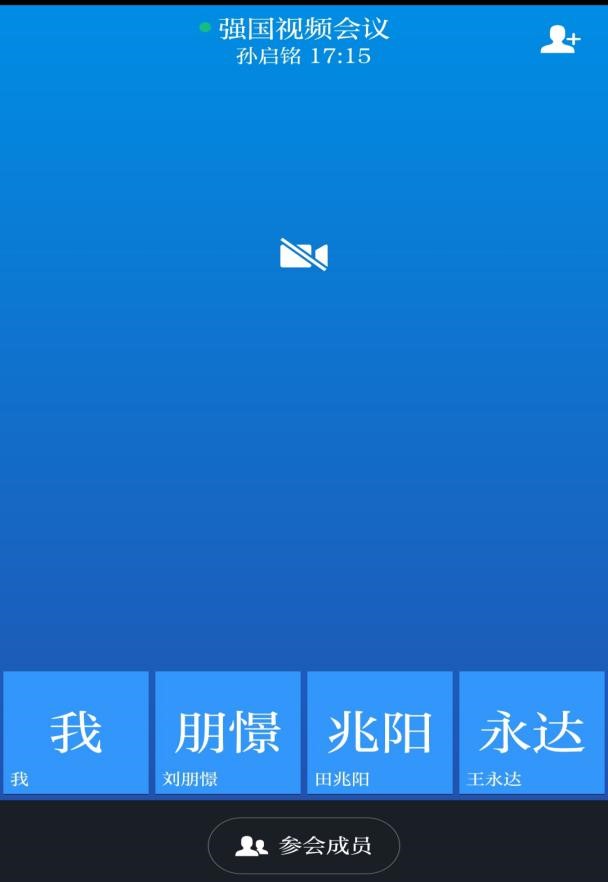Image resolution: width=608 pixels, height=882 pixels.
Task: Open the 参会成员 members list
Action: coord(304,846)
